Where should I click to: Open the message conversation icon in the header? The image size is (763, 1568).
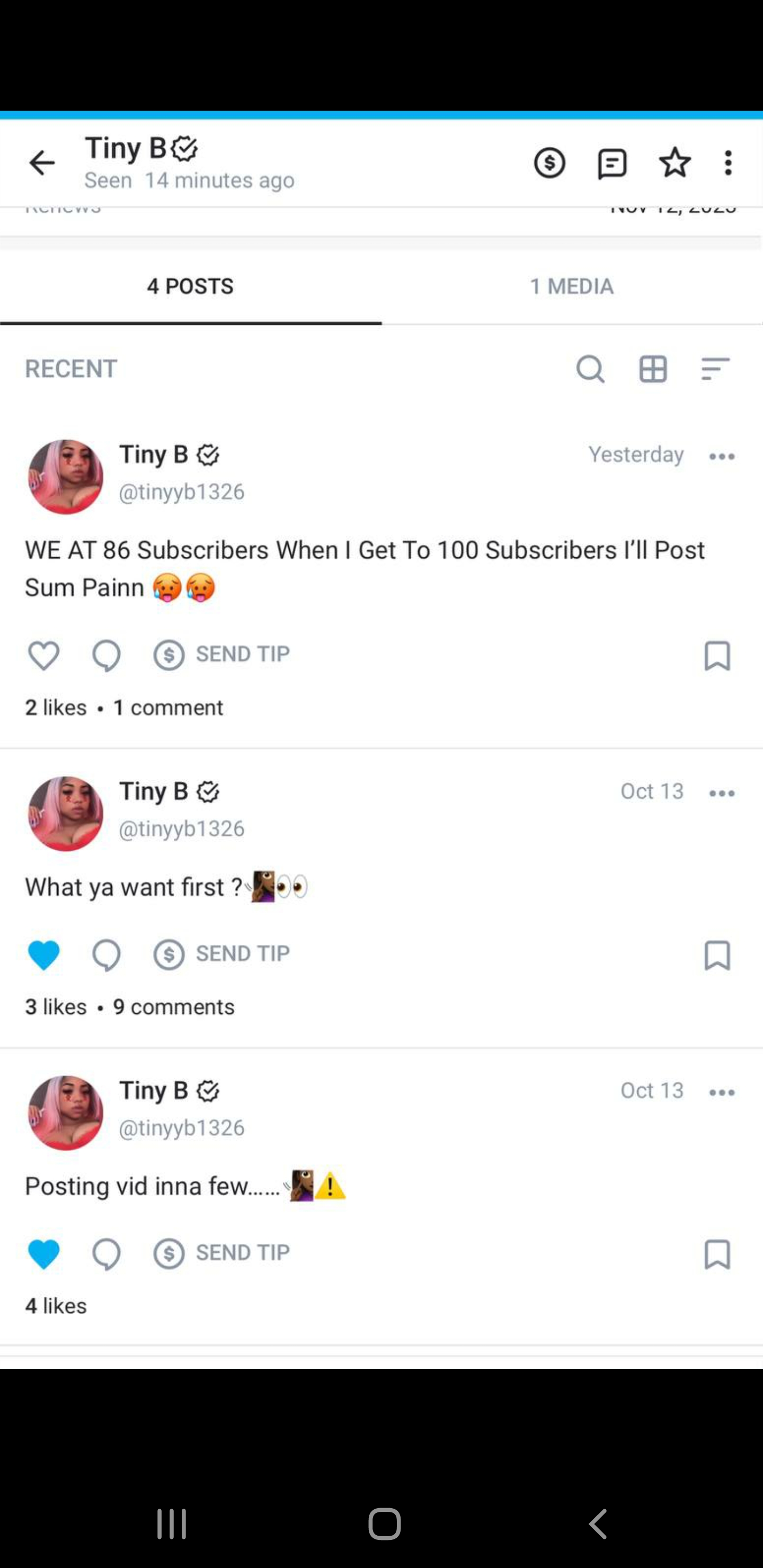(x=613, y=163)
